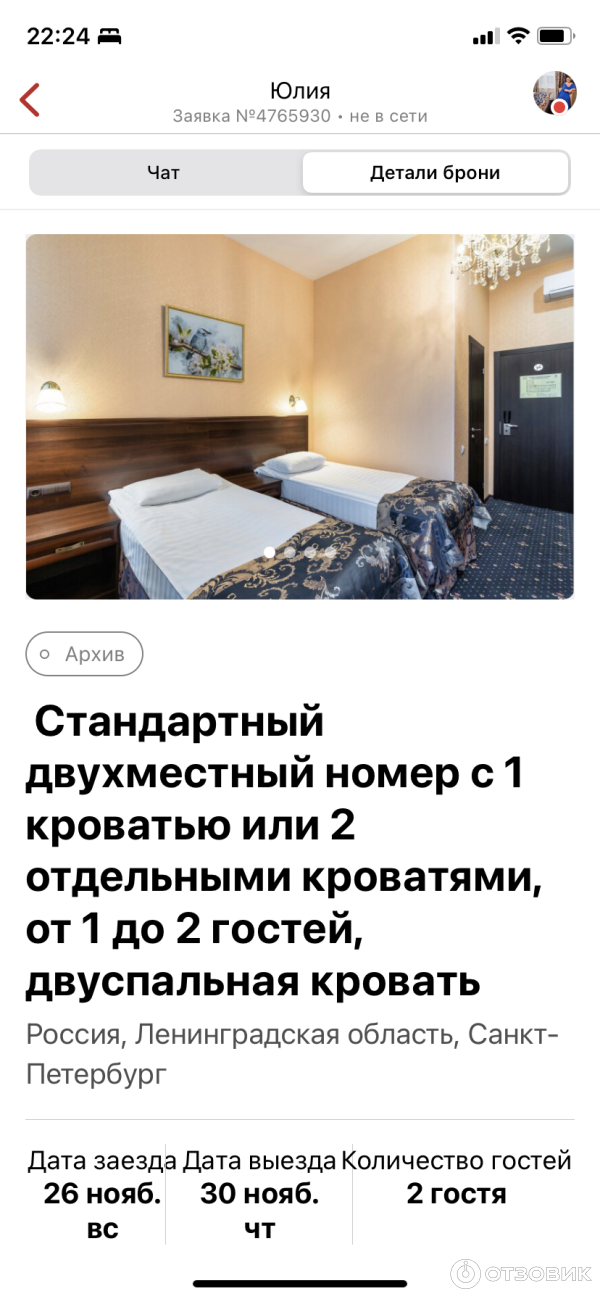This screenshot has width=600, height=1299.
Task: Open Юлия's profile avatar
Action: 554,93
